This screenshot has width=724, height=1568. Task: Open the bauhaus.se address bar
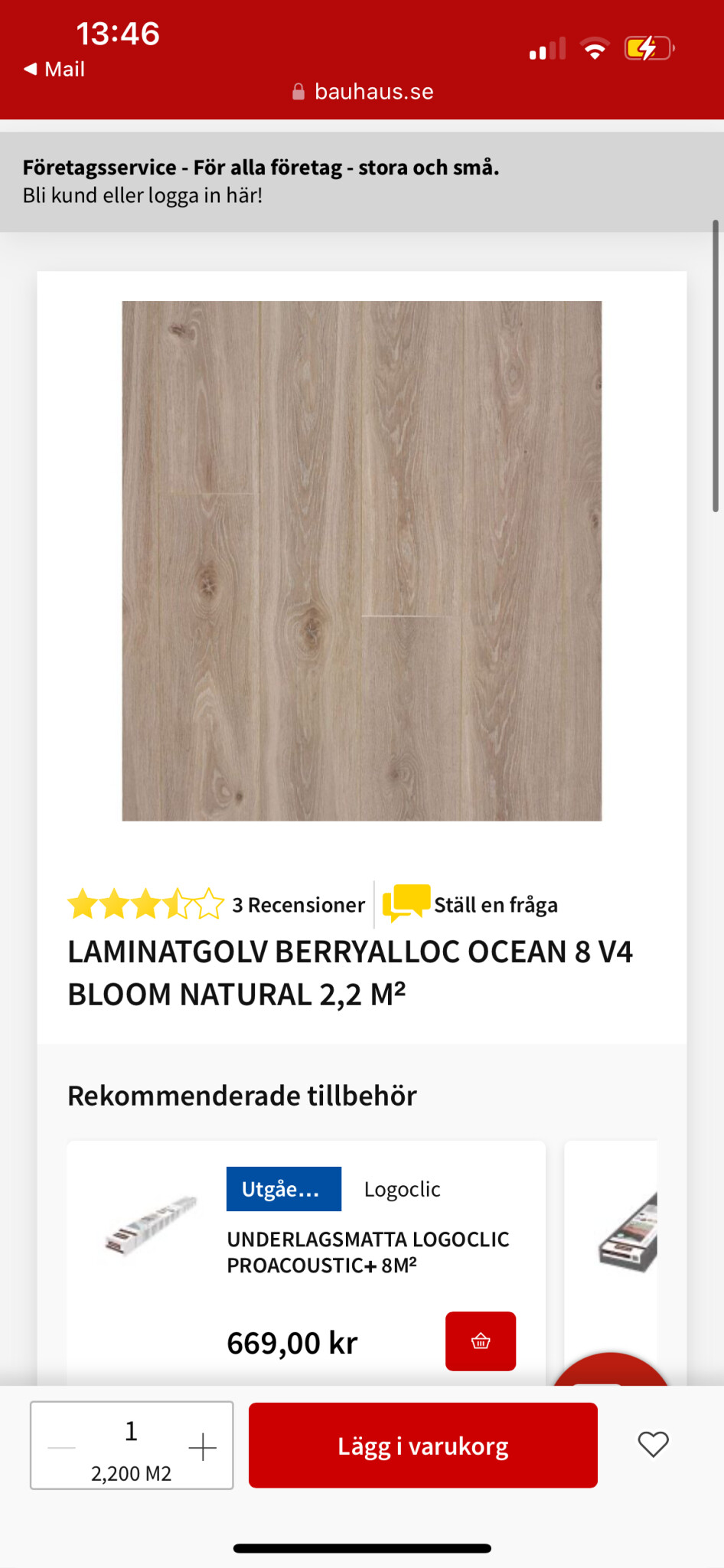[x=363, y=92]
